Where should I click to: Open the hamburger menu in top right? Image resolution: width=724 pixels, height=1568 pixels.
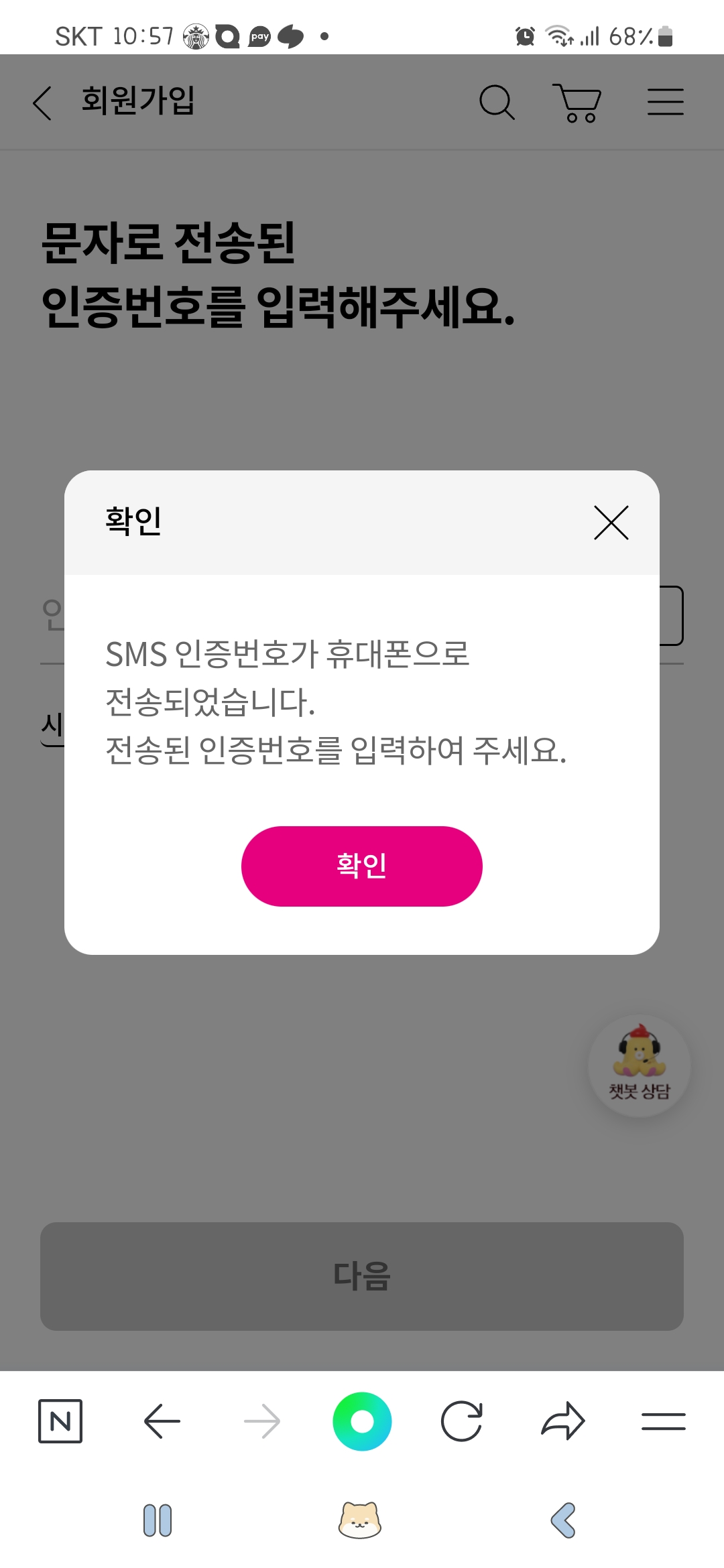click(666, 102)
